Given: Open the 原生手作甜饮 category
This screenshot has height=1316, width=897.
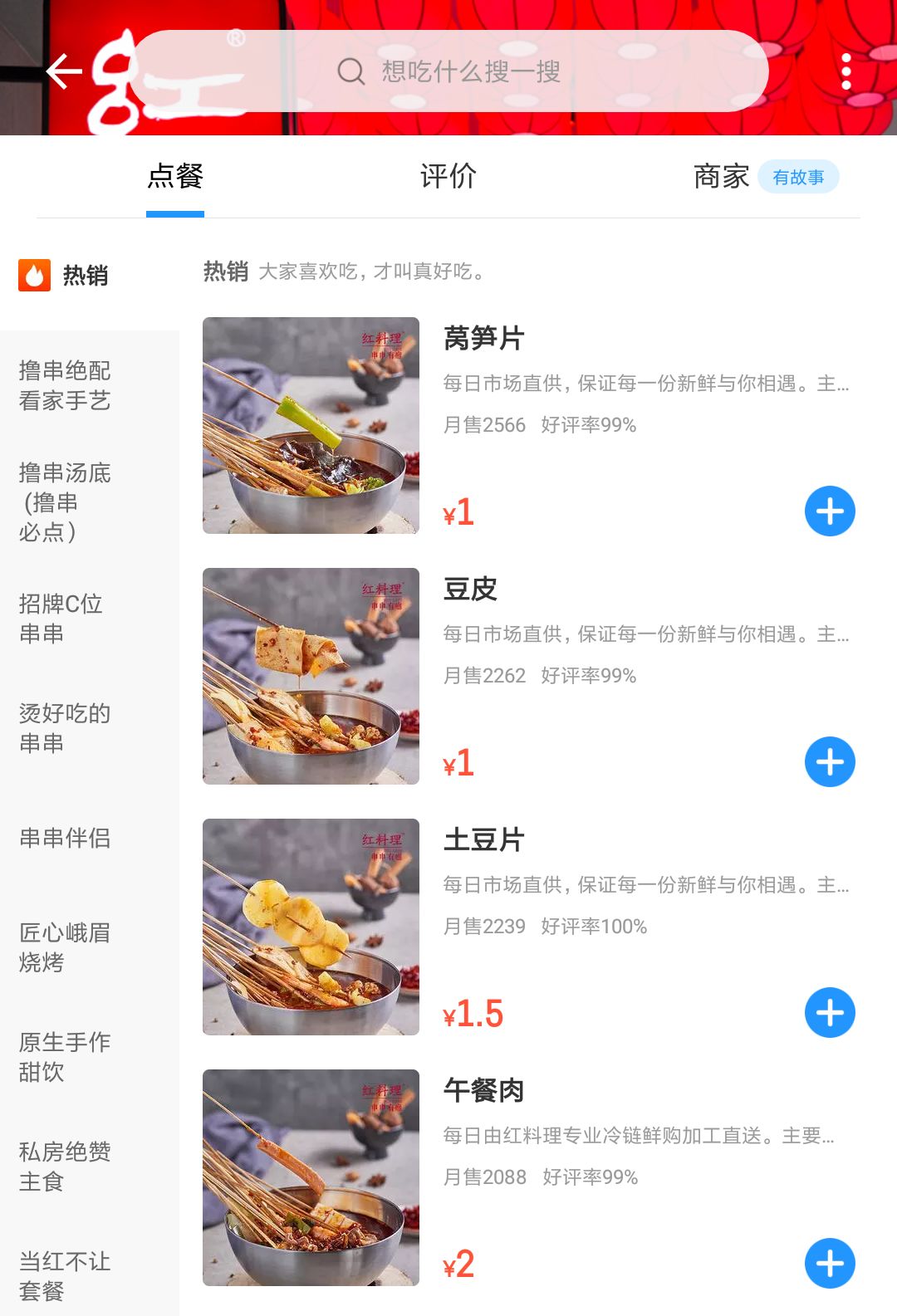Looking at the screenshot, I should click(65, 1057).
